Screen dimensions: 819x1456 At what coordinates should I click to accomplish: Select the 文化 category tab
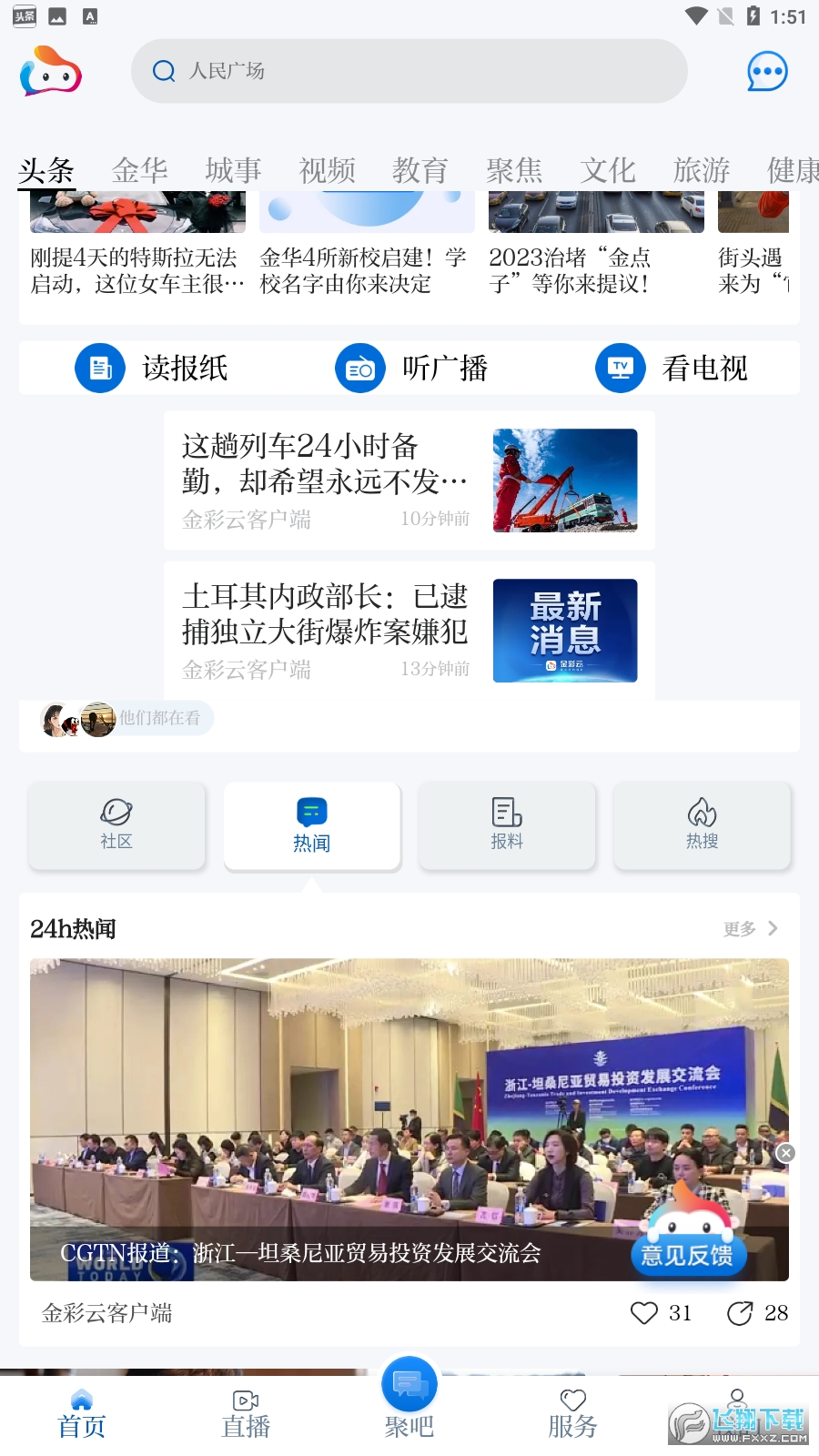point(606,170)
